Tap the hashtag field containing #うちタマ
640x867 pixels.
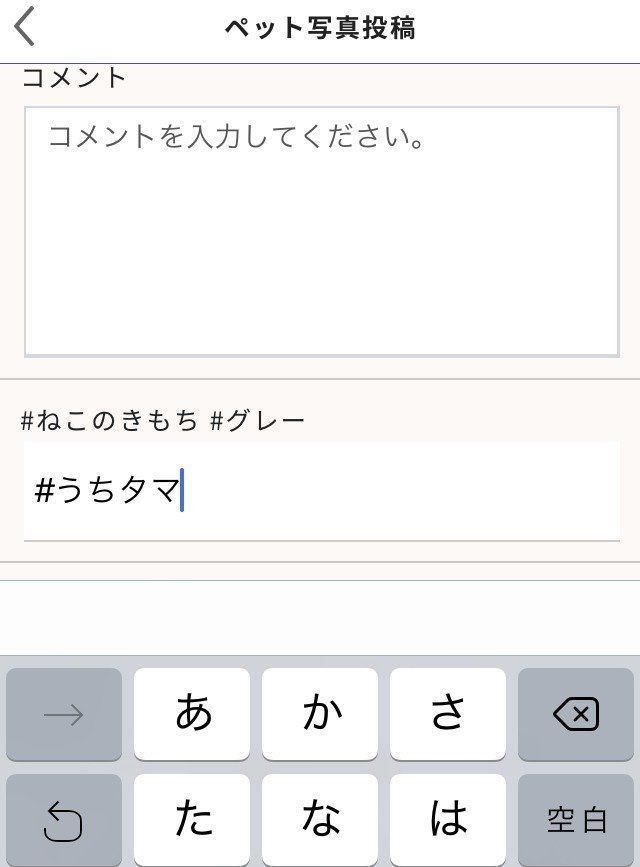[321, 491]
